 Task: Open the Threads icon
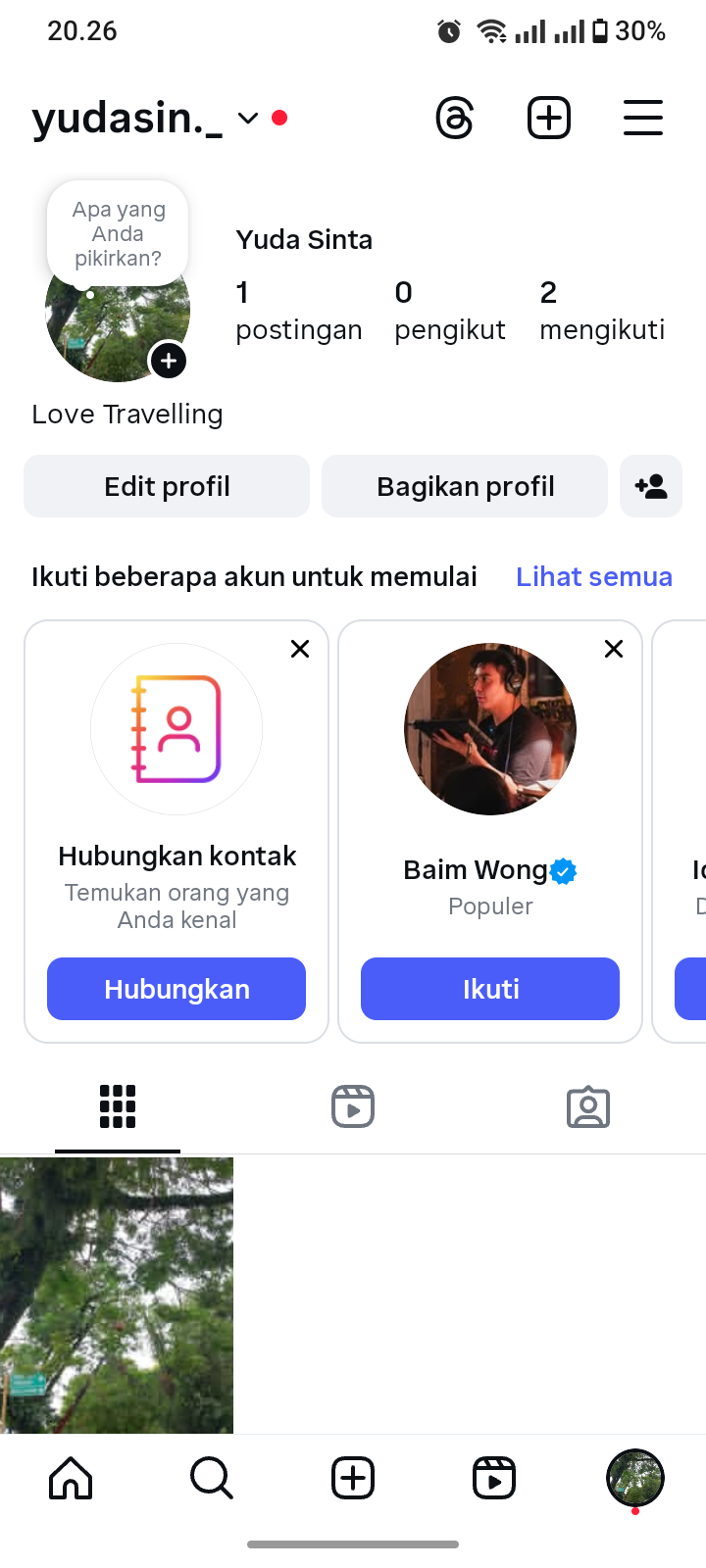tap(455, 119)
